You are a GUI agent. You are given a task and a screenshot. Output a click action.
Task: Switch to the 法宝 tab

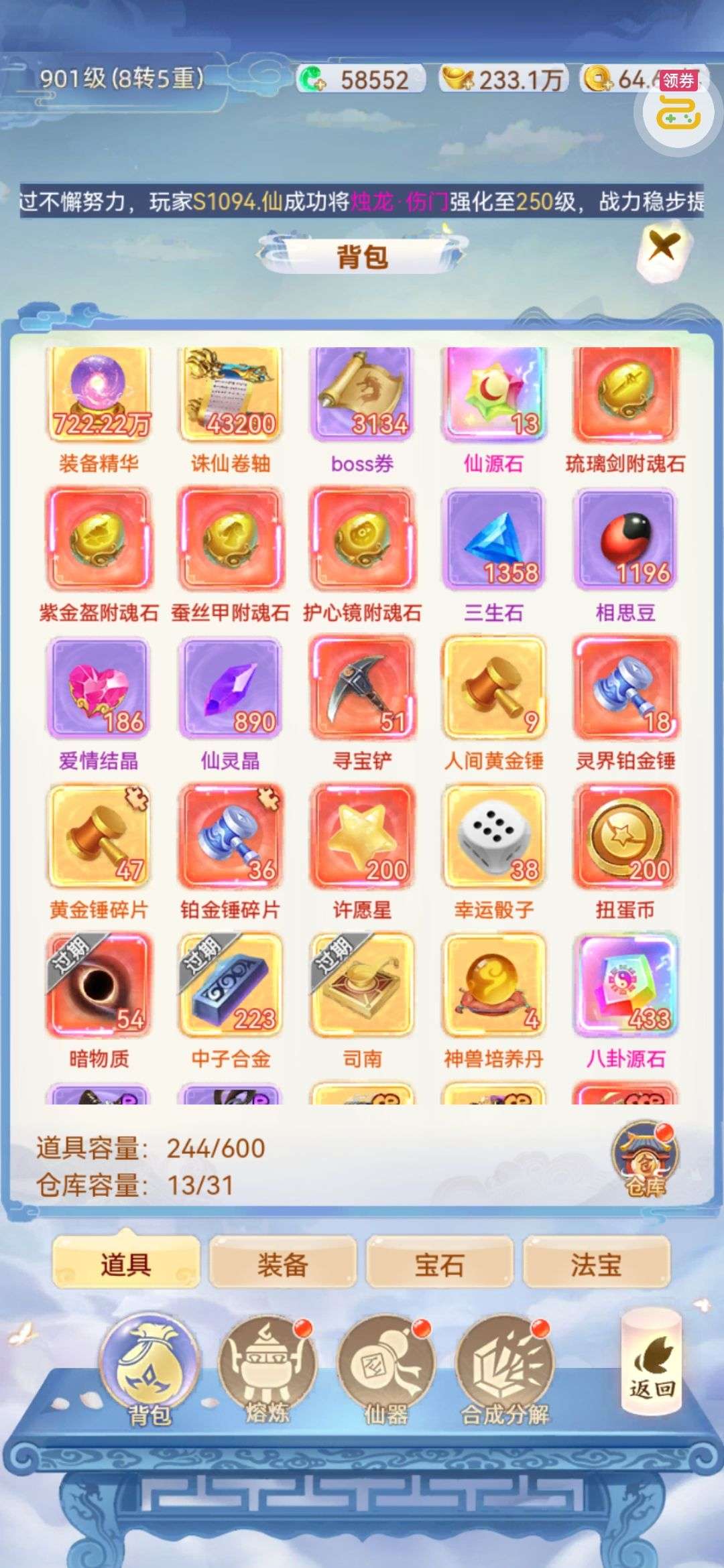(x=596, y=1264)
